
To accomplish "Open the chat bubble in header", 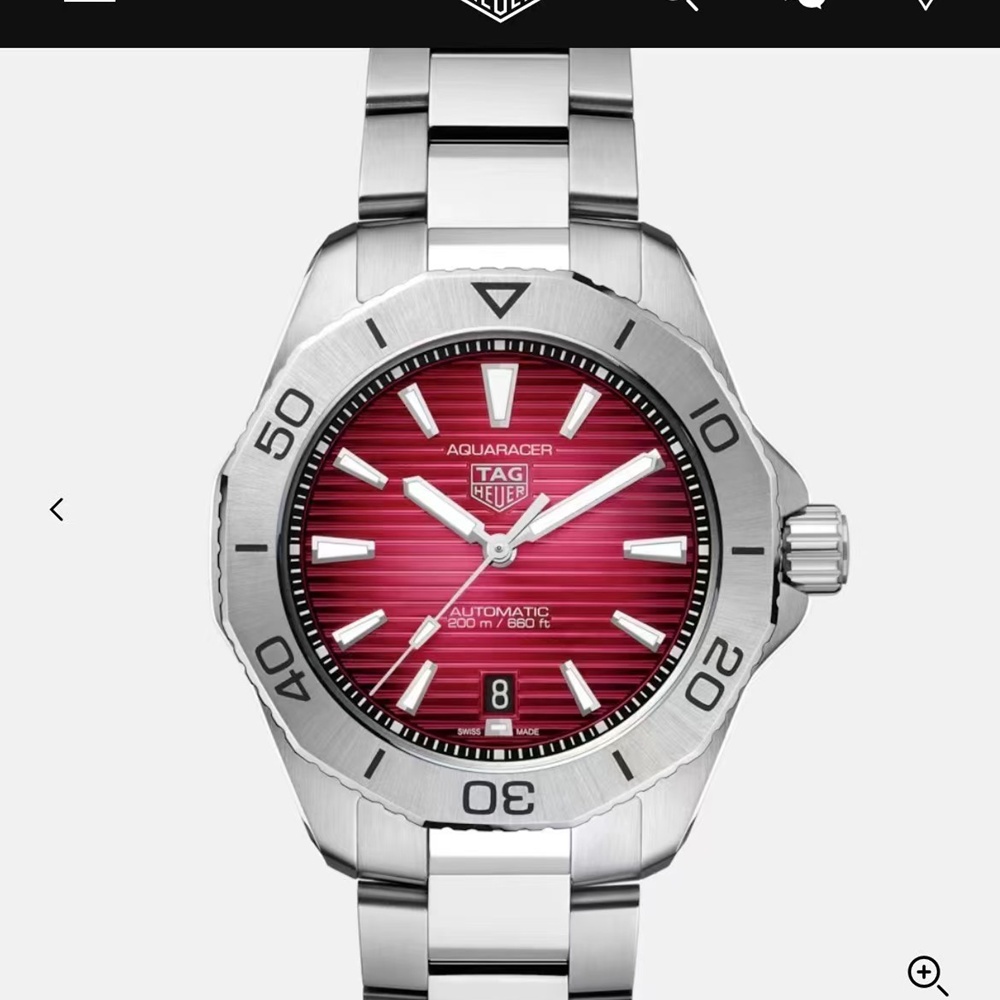I will point(808,4).
